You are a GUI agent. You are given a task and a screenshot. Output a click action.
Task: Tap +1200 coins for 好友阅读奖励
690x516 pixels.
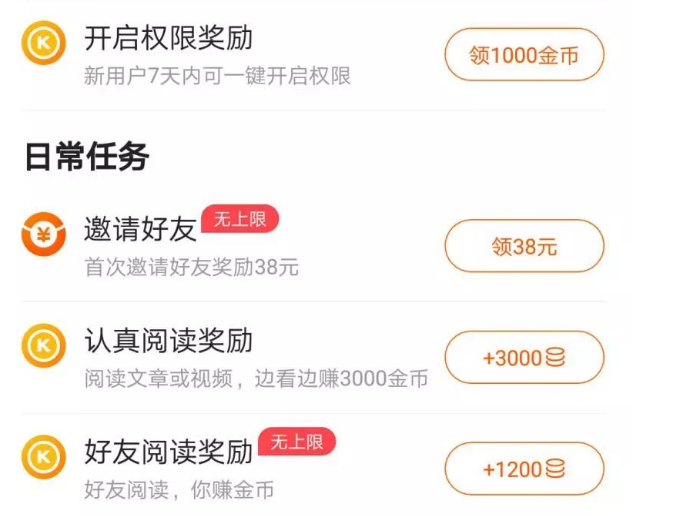(524, 468)
